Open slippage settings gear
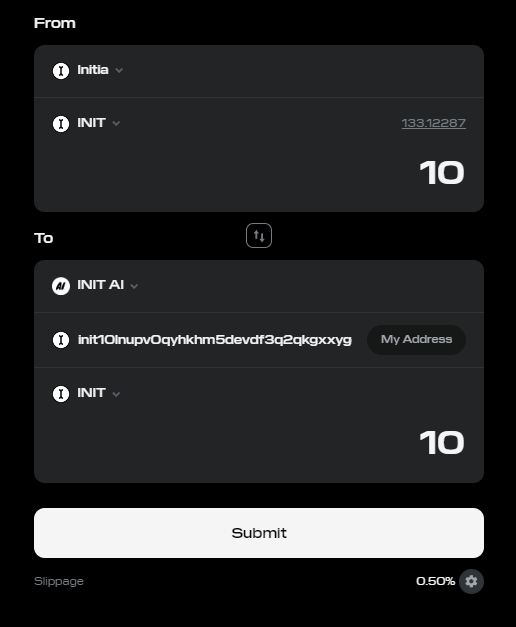This screenshot has width=516, height=627. coord(471,581)
